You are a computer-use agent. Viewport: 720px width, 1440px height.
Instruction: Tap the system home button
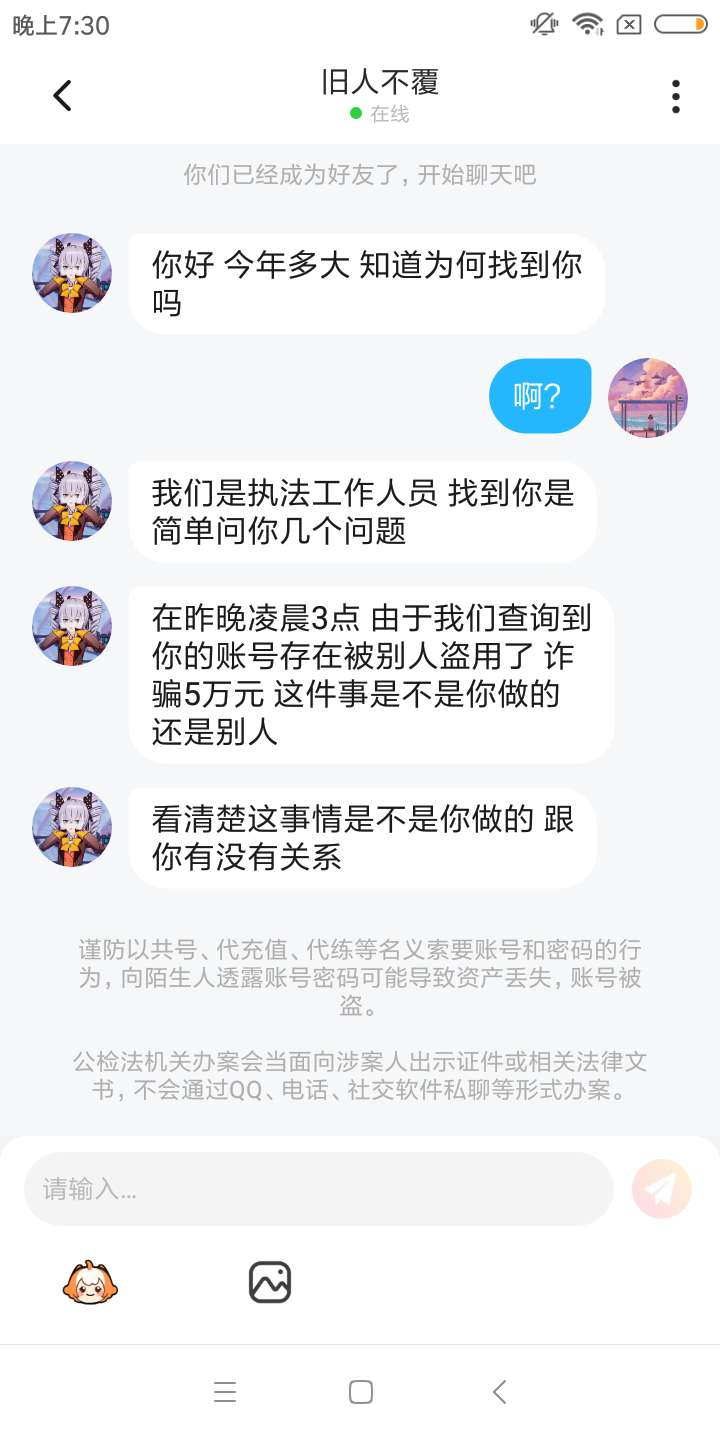pos(360,1392)
